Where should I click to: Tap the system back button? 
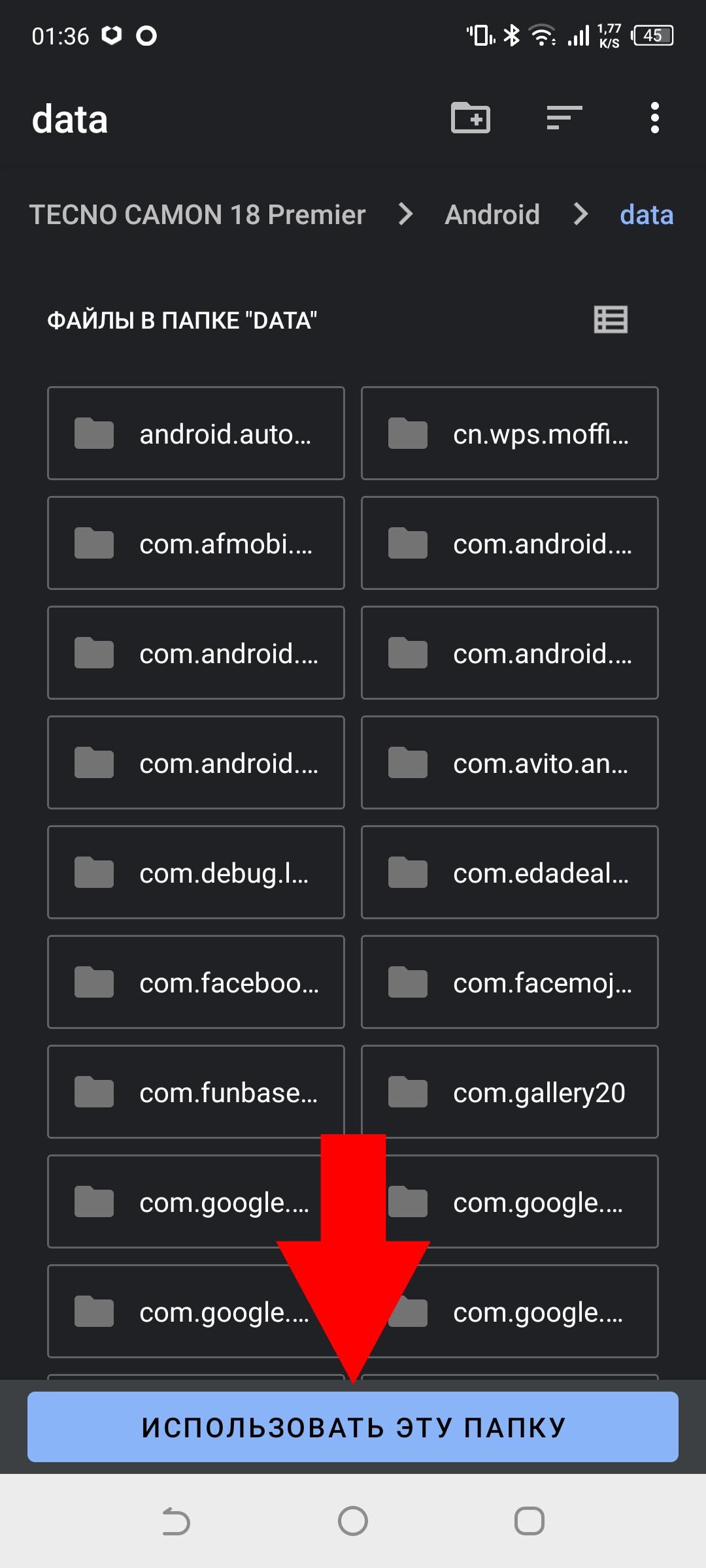pos(176,1521)
